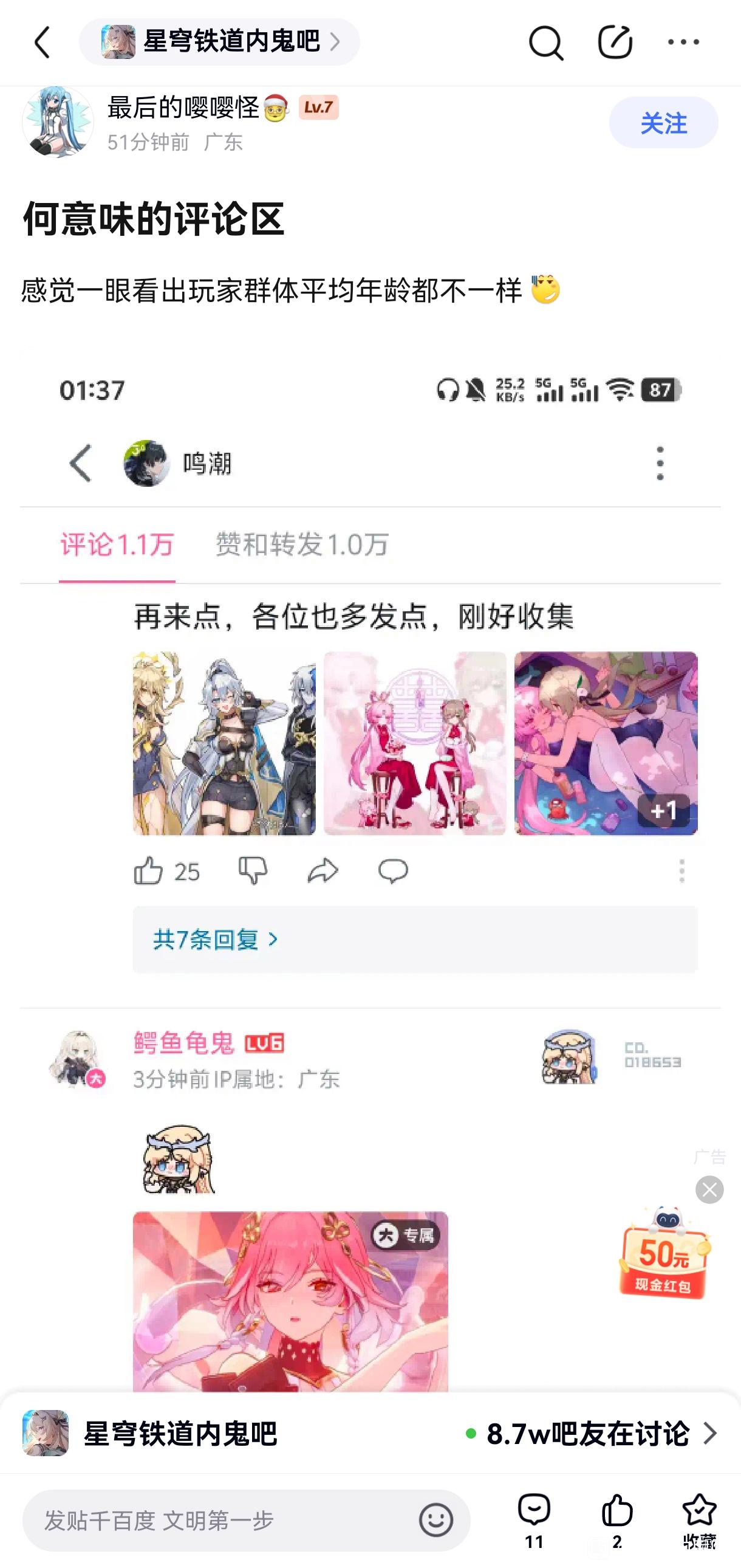Screen dimensions: 741x1568
Task: Save the post with 收藏 star
Action: [x=699, y=1521]
